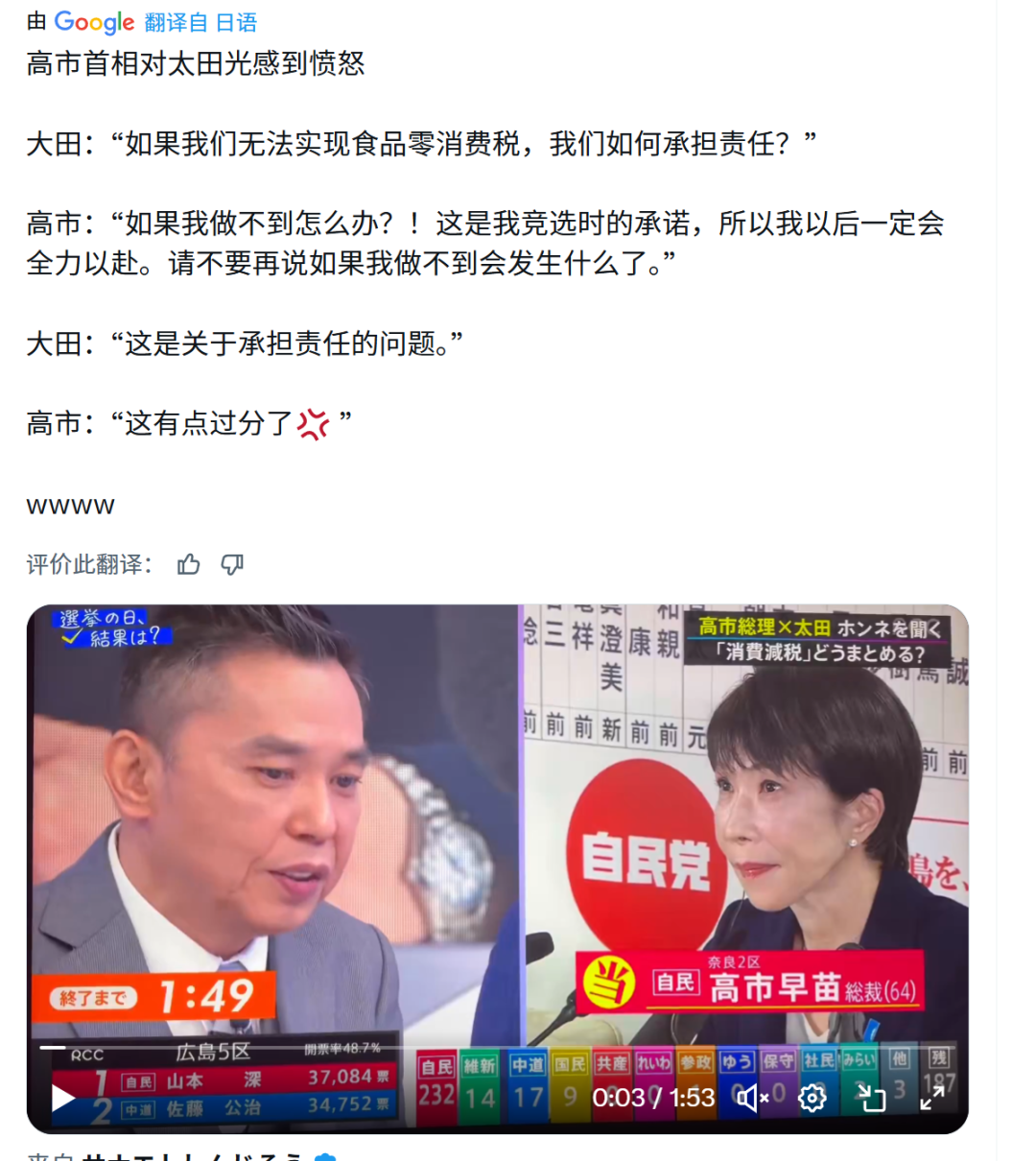Expand the video to fullscreen
Image resolution: width=1036 pixels, height=1161 pixels.
932,1097
